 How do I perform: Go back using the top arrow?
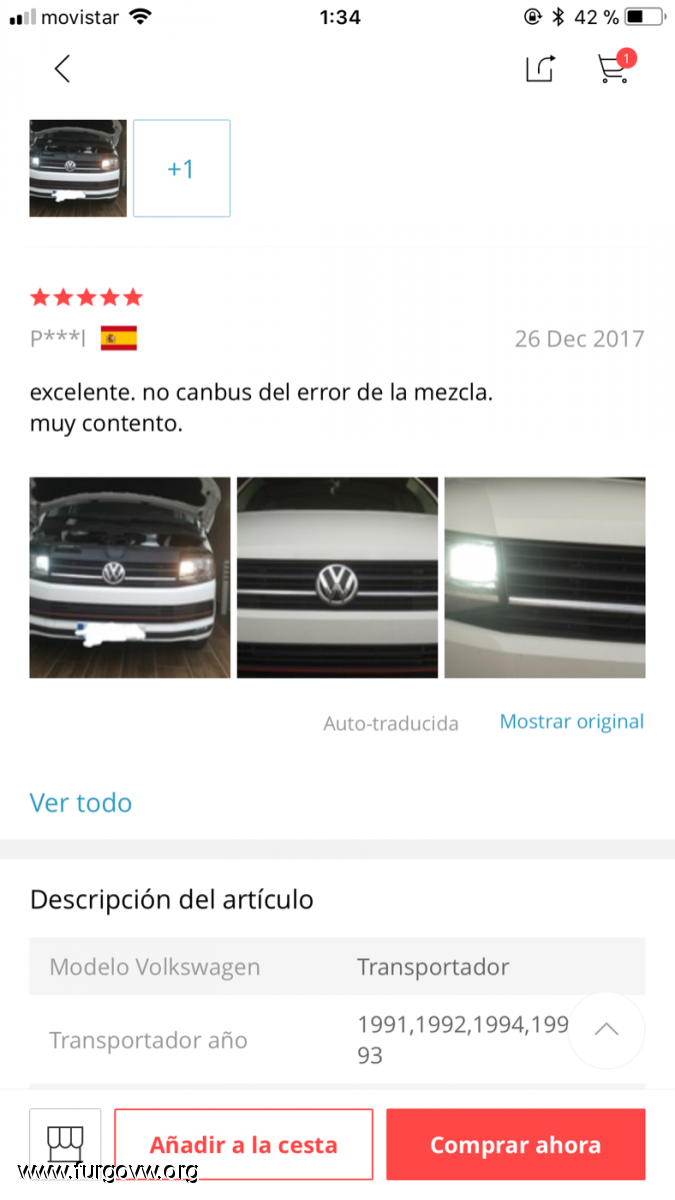click(62, 69)
